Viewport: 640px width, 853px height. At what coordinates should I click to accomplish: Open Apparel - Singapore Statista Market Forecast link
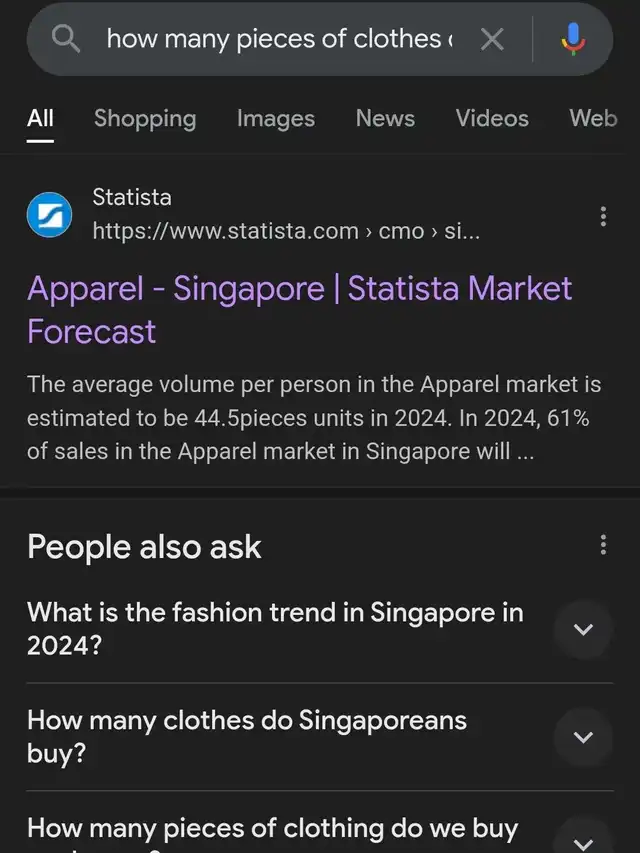click(299, 309)
